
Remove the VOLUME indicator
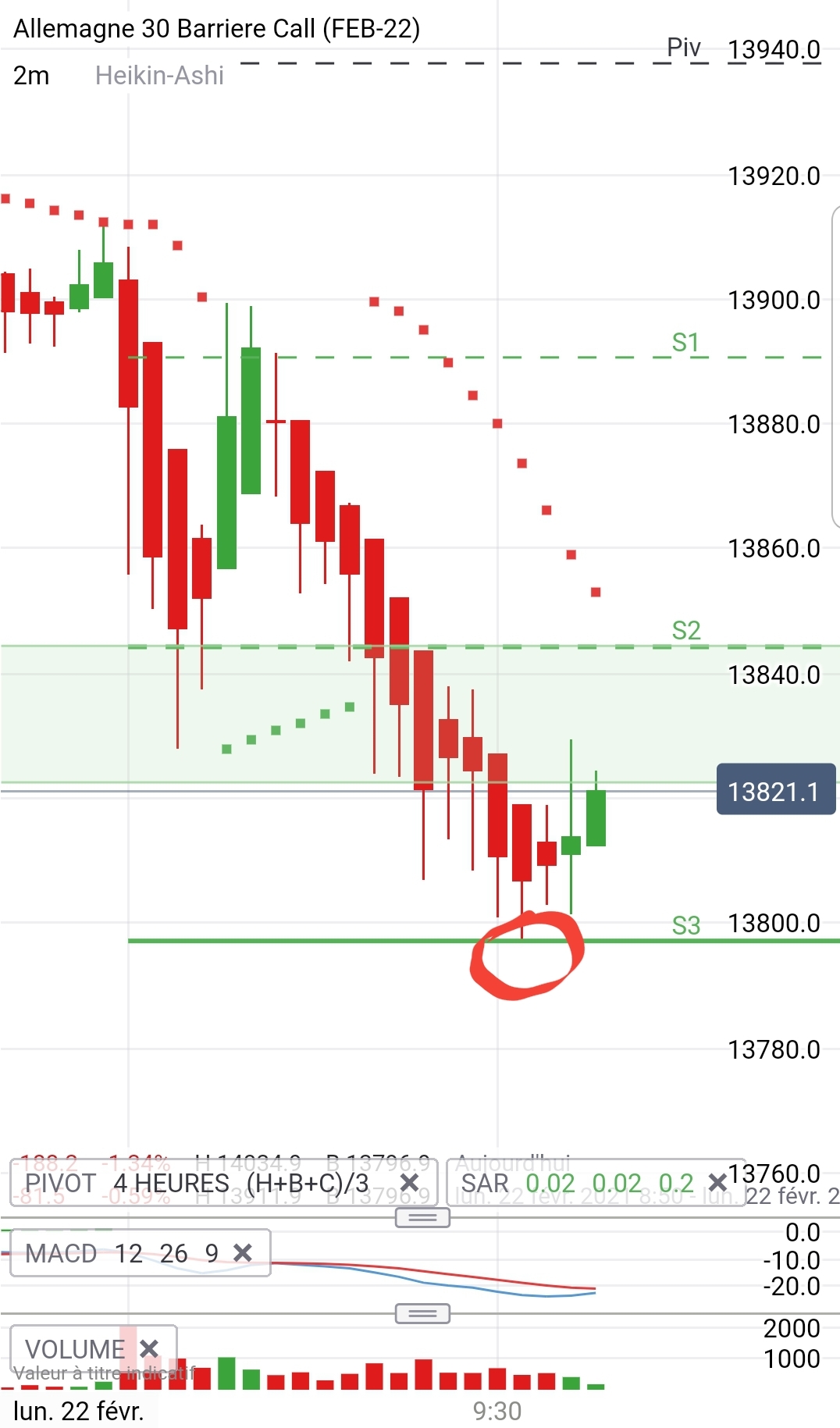(x=149, y=1348)
